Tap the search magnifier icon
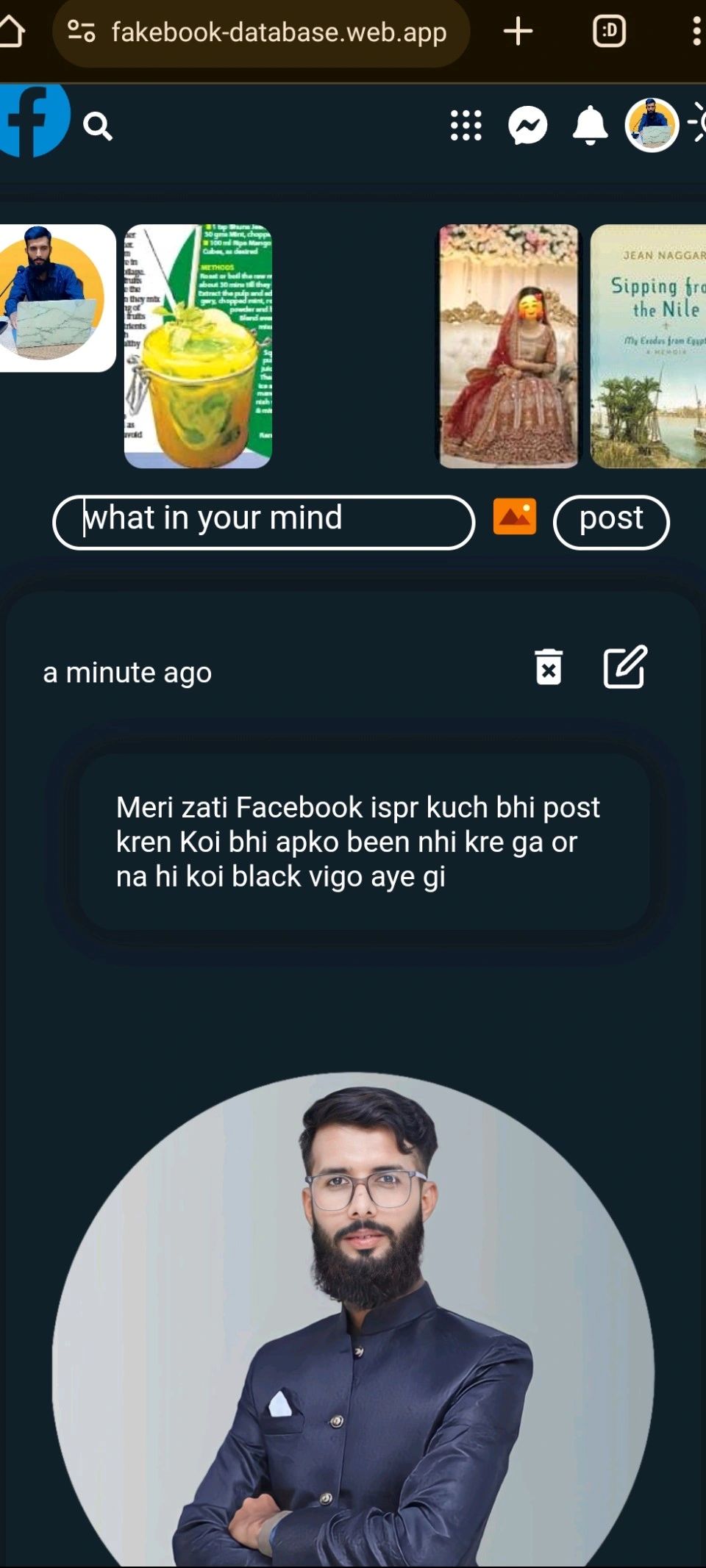Screen dimensions: 706x1568 point(97,126)
